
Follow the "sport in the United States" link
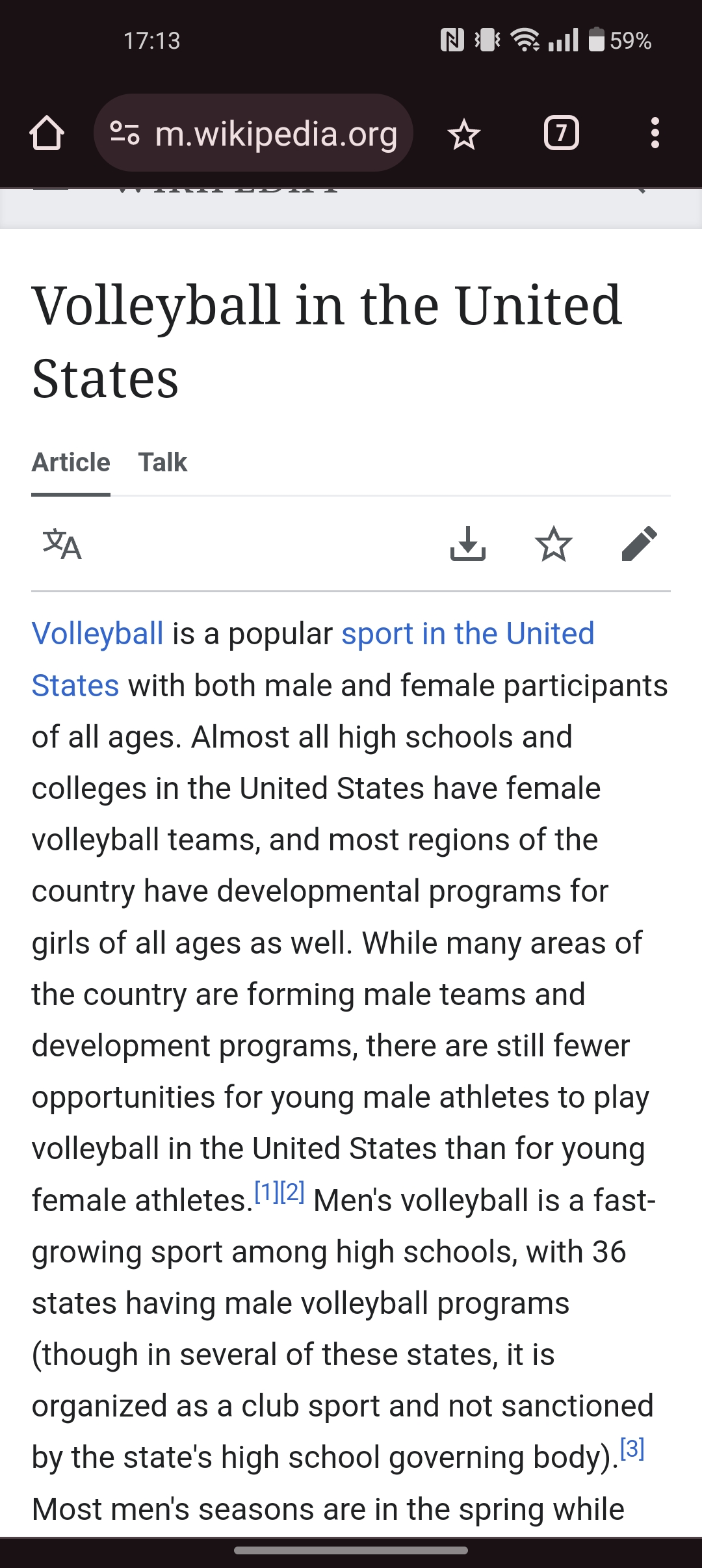click(x=468, y=634)
